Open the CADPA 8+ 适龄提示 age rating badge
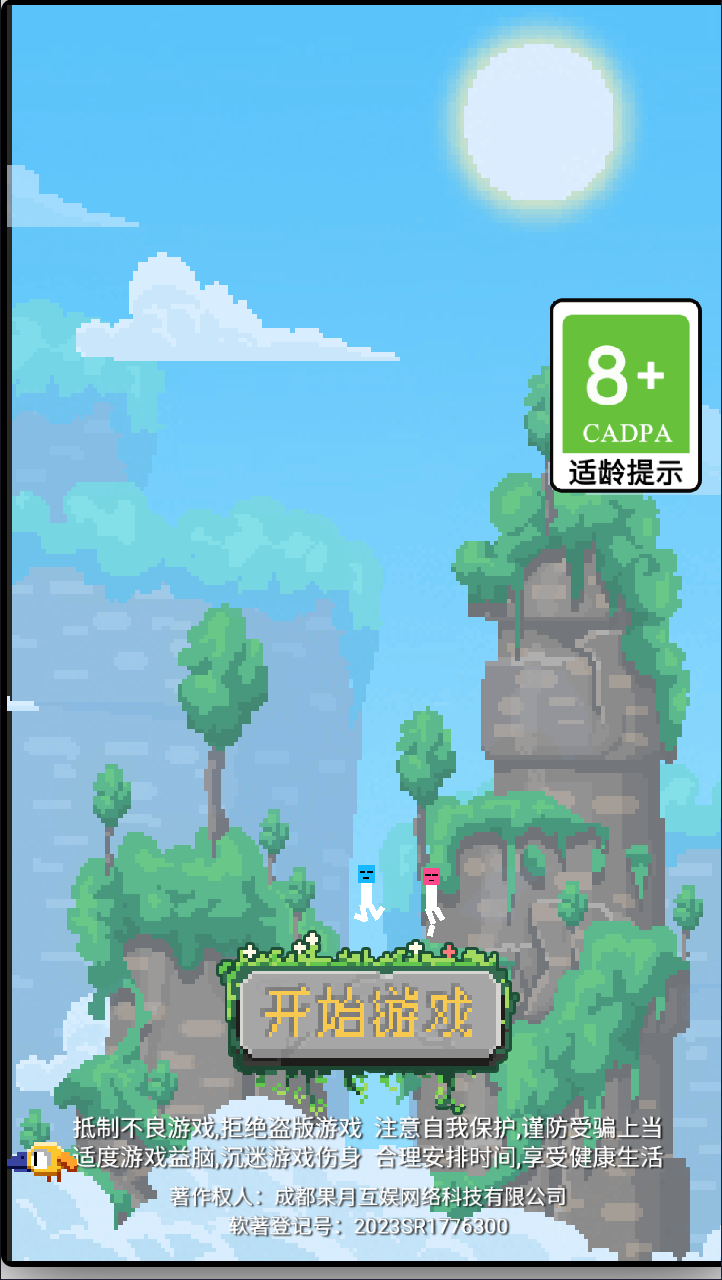 625,396
